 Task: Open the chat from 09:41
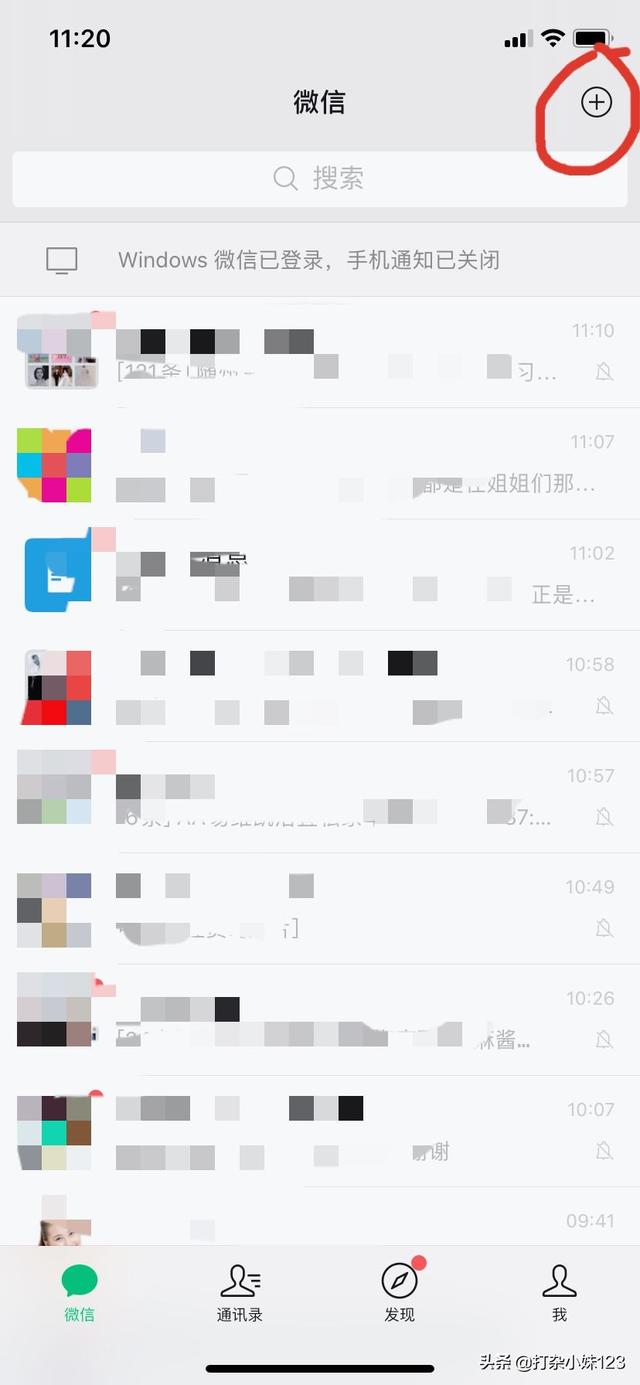coord(320,1220)
